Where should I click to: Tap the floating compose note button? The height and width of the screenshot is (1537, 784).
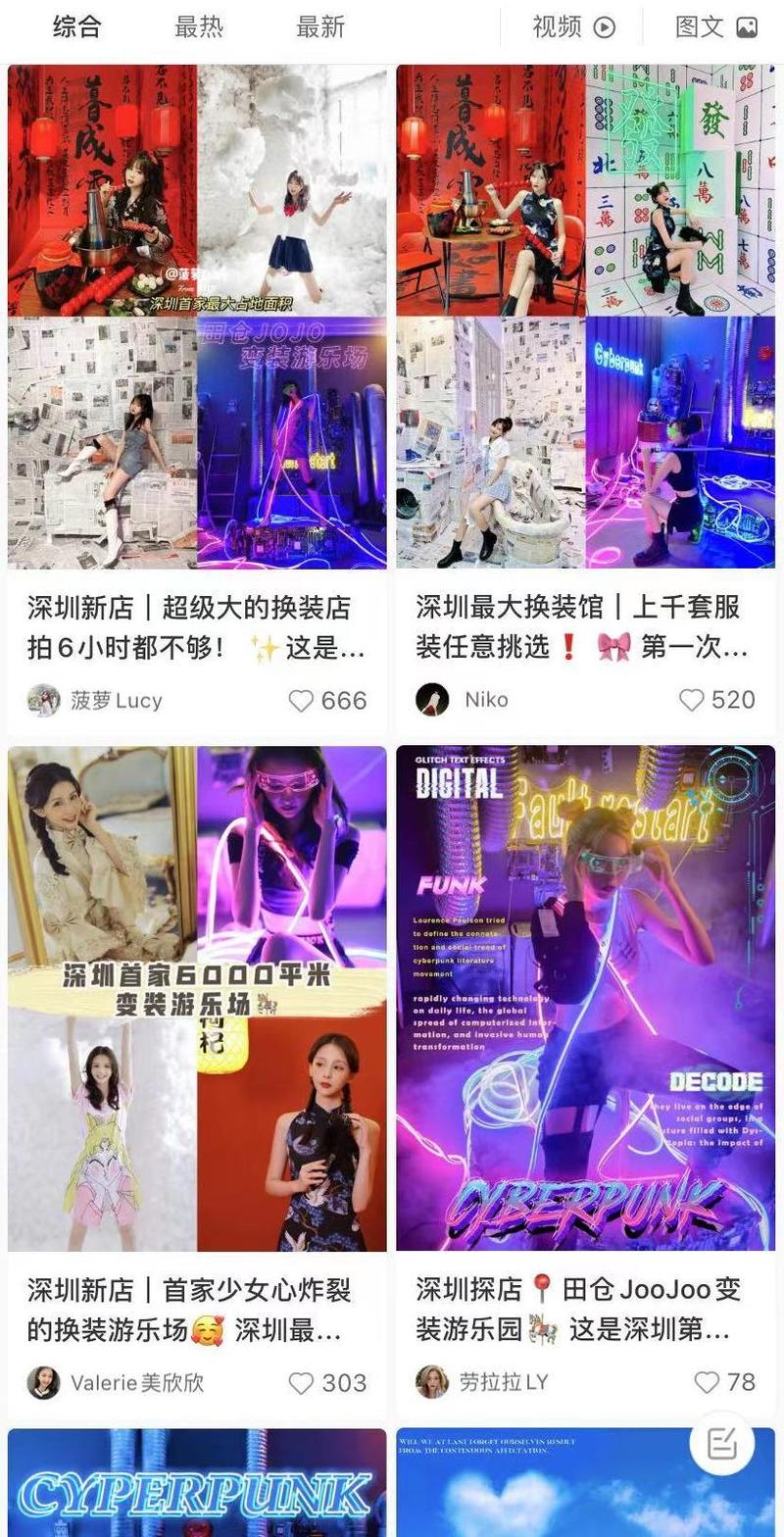(x=721, y=1443)
